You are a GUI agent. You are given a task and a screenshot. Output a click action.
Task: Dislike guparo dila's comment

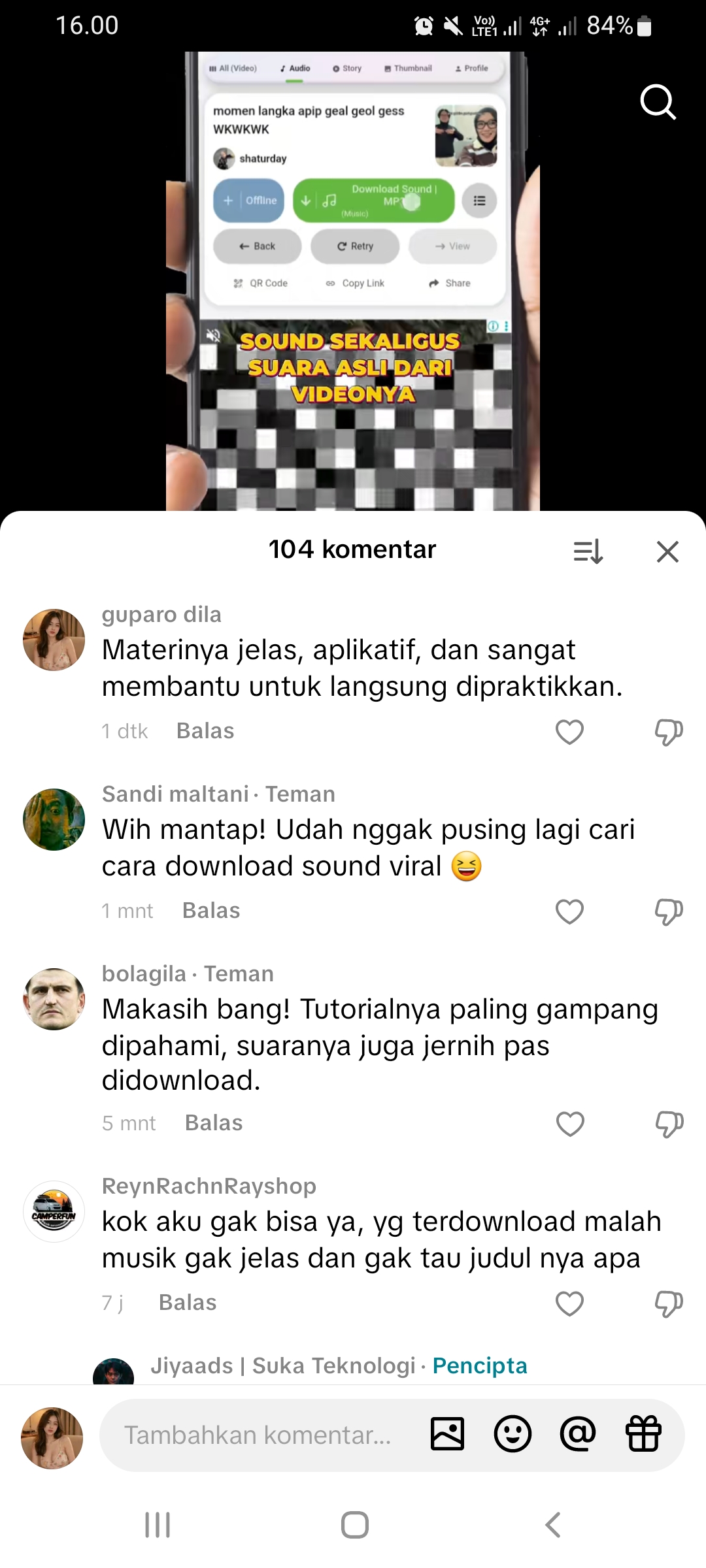click(x=668, y=732)
